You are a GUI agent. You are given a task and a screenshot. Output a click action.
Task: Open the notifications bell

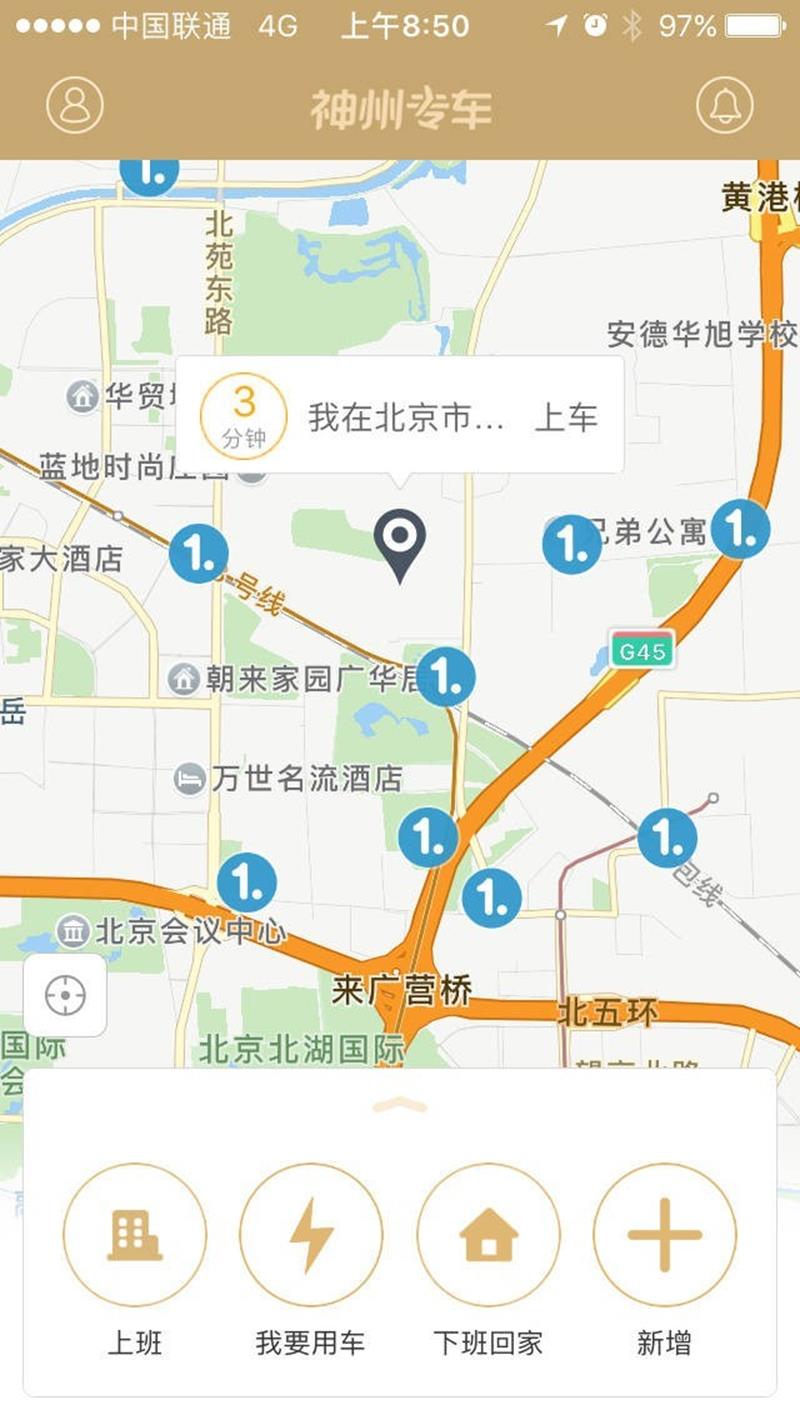coord(724,104)
